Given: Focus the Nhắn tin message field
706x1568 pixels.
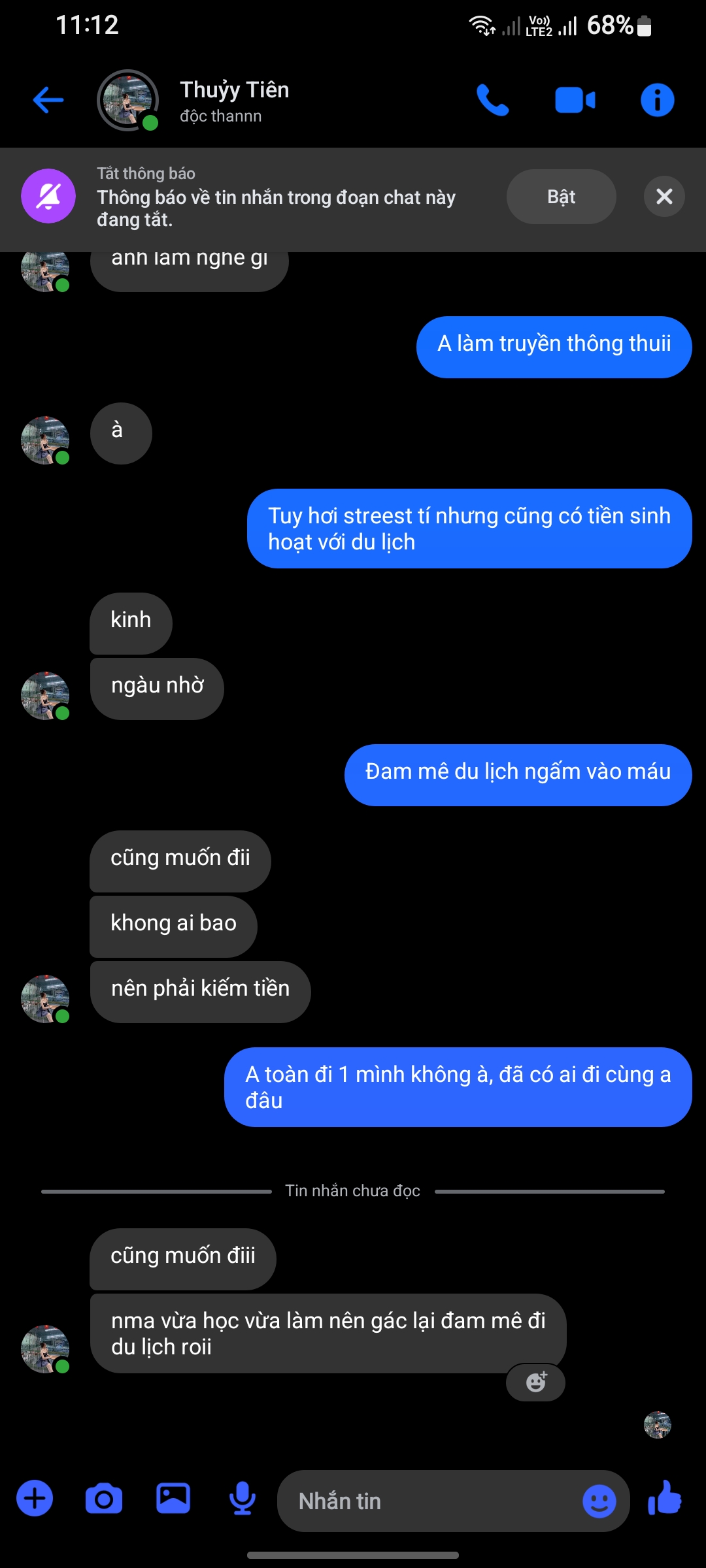Looking at the screenshot, I should [431, 1501].
